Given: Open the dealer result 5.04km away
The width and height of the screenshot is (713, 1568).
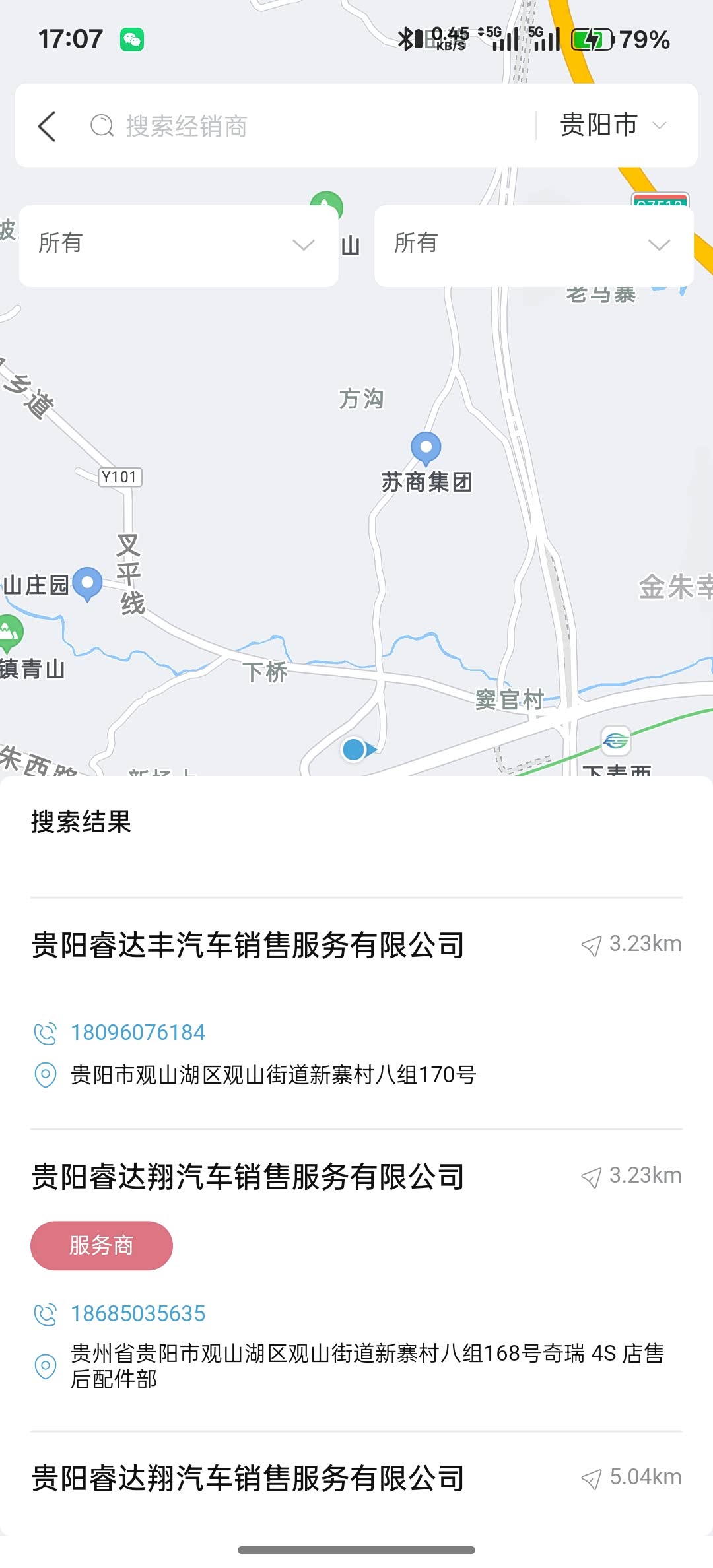Looking at the screenshot, I should 248,1478.
